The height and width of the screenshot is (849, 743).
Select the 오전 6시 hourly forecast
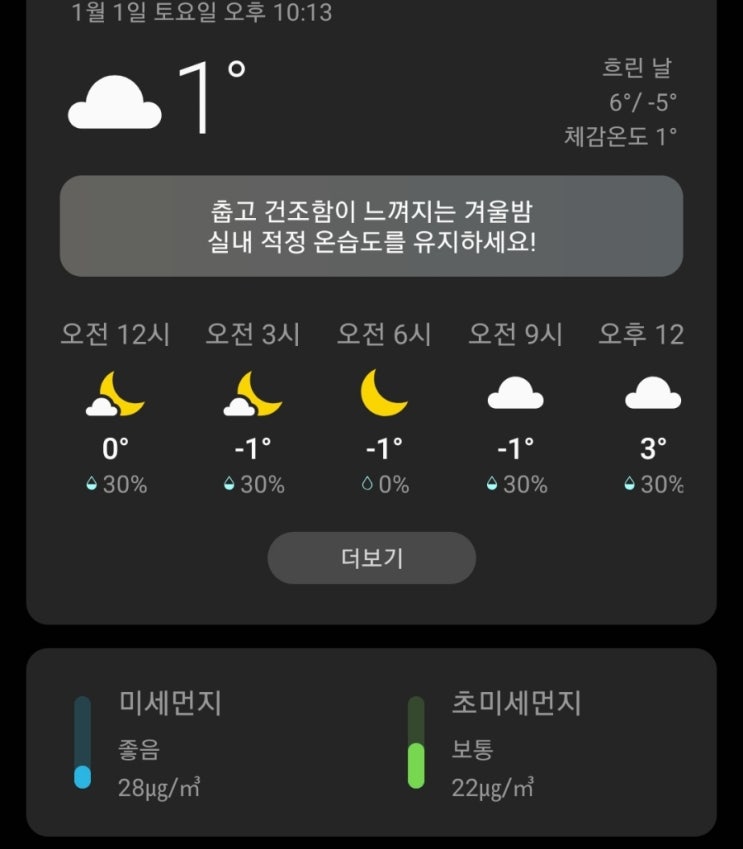384,408
